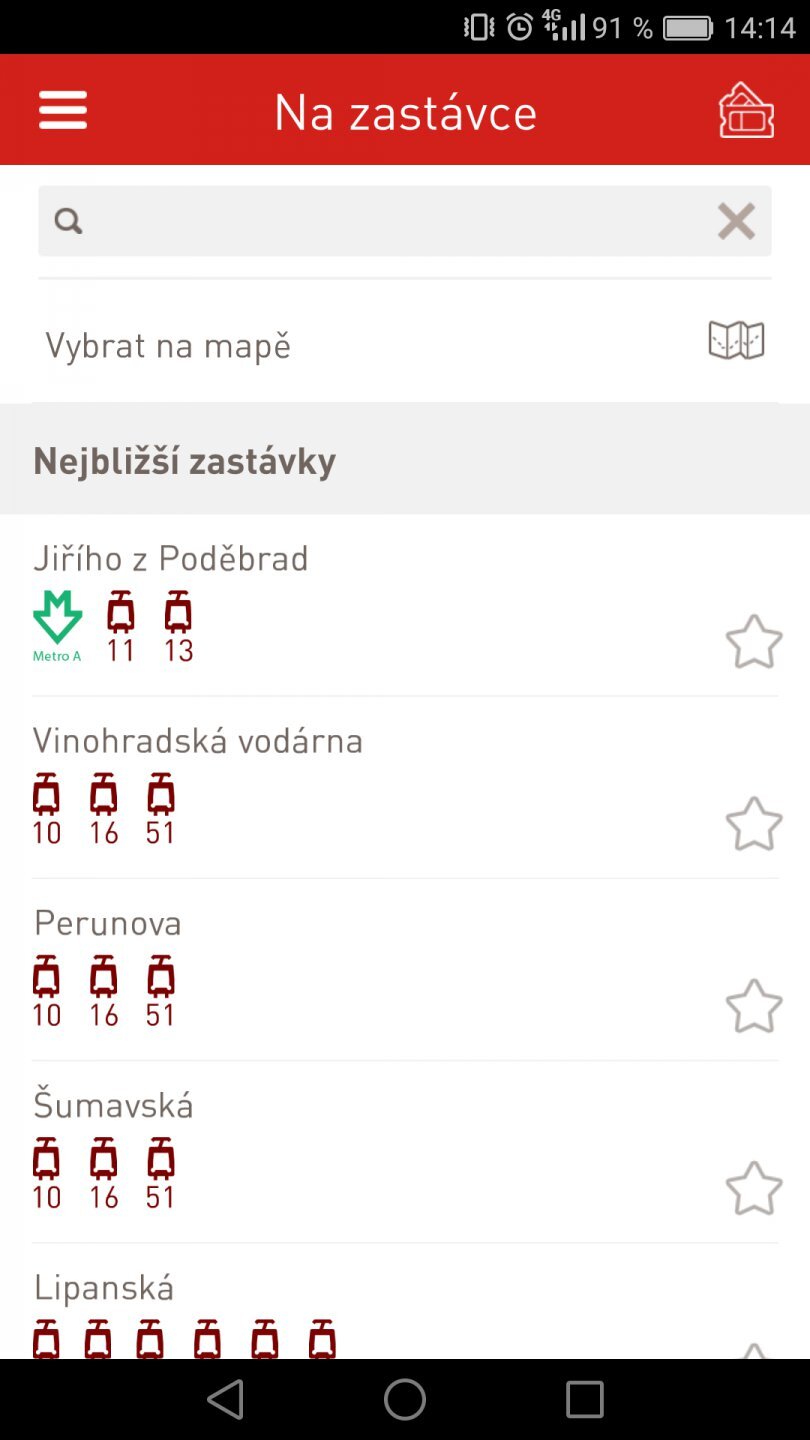810x1440 pixels.
Task: Open the hamburger navigation menu
Action: [62, 110]
